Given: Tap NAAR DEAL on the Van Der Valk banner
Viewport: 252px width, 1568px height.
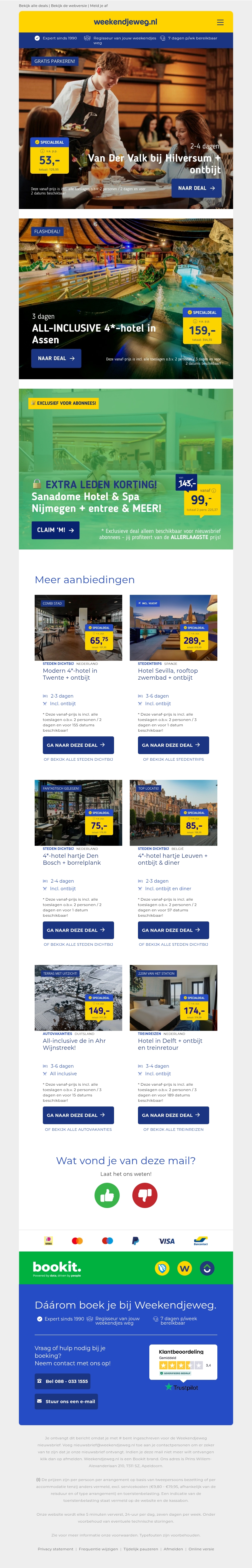Looking at the screenshot, I should click(x=196, y=188).
